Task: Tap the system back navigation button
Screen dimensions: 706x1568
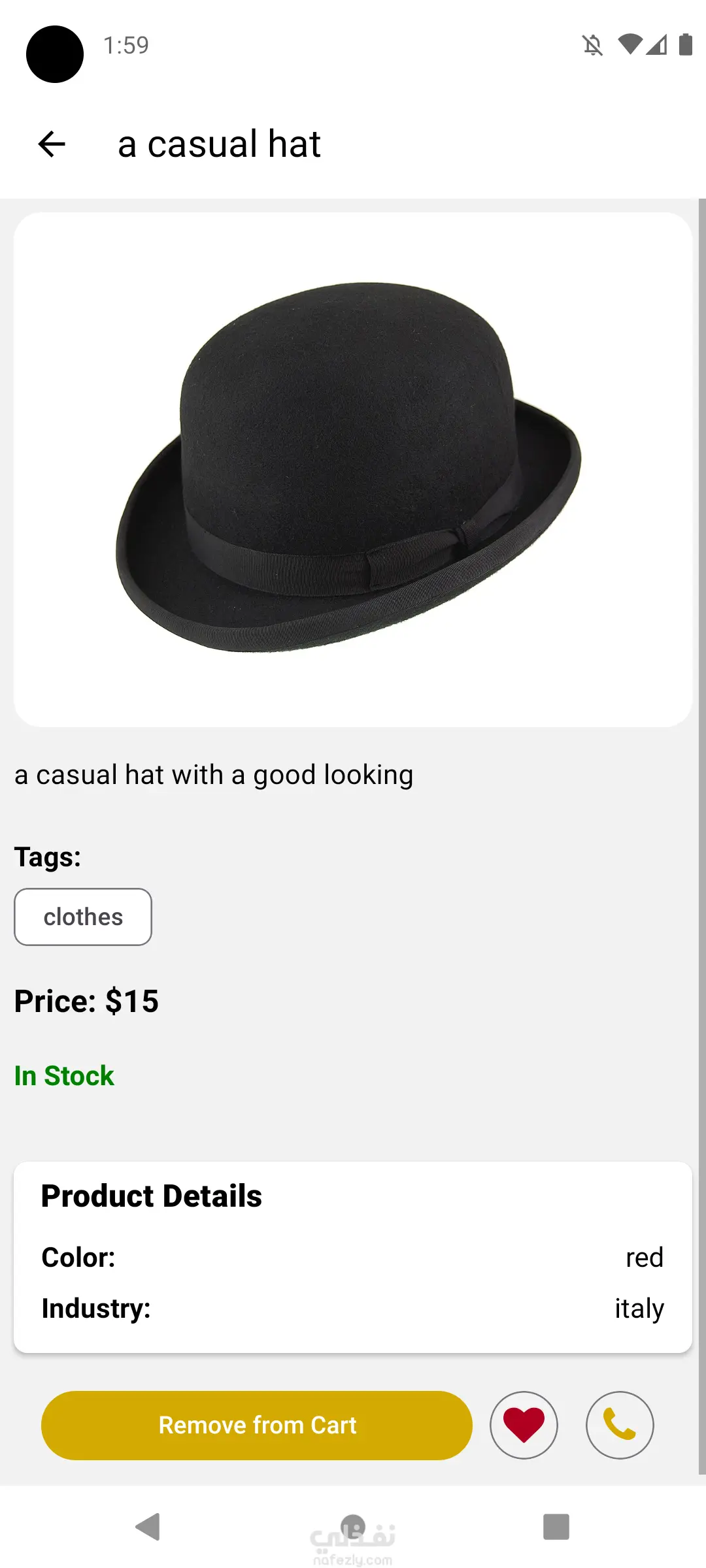Action: pyautogui.click(x=148, y=1527)
